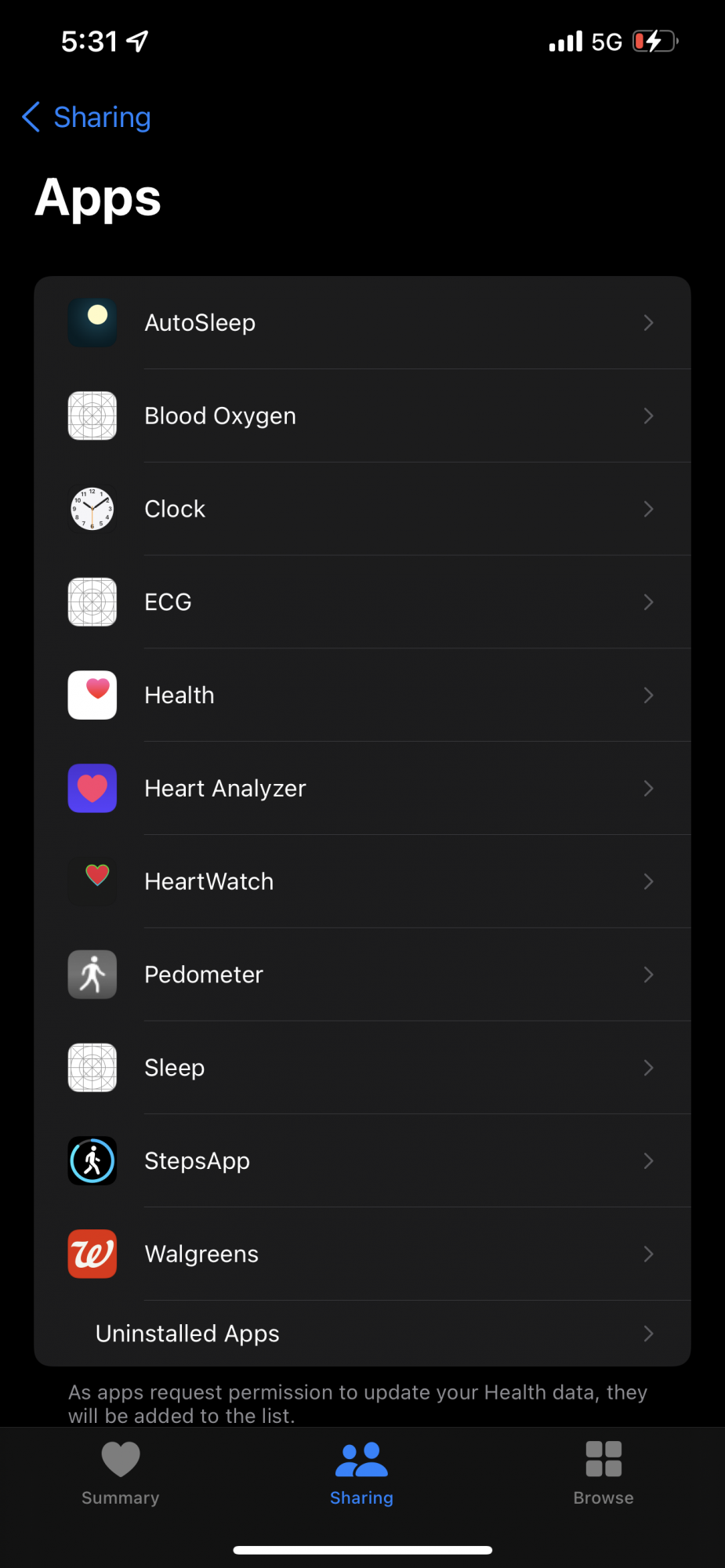This screenshot has width=725, height=1568.
Task: Open HeartWatch data access
Action: click(361, 882)
